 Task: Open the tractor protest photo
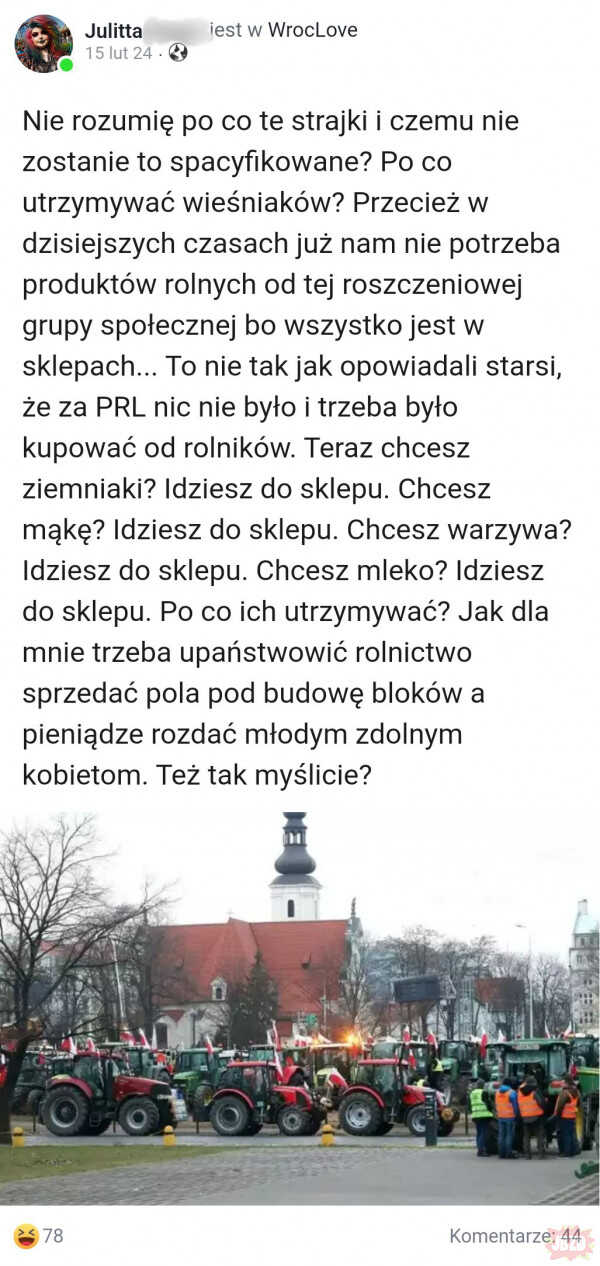(x=300, y=1009)
